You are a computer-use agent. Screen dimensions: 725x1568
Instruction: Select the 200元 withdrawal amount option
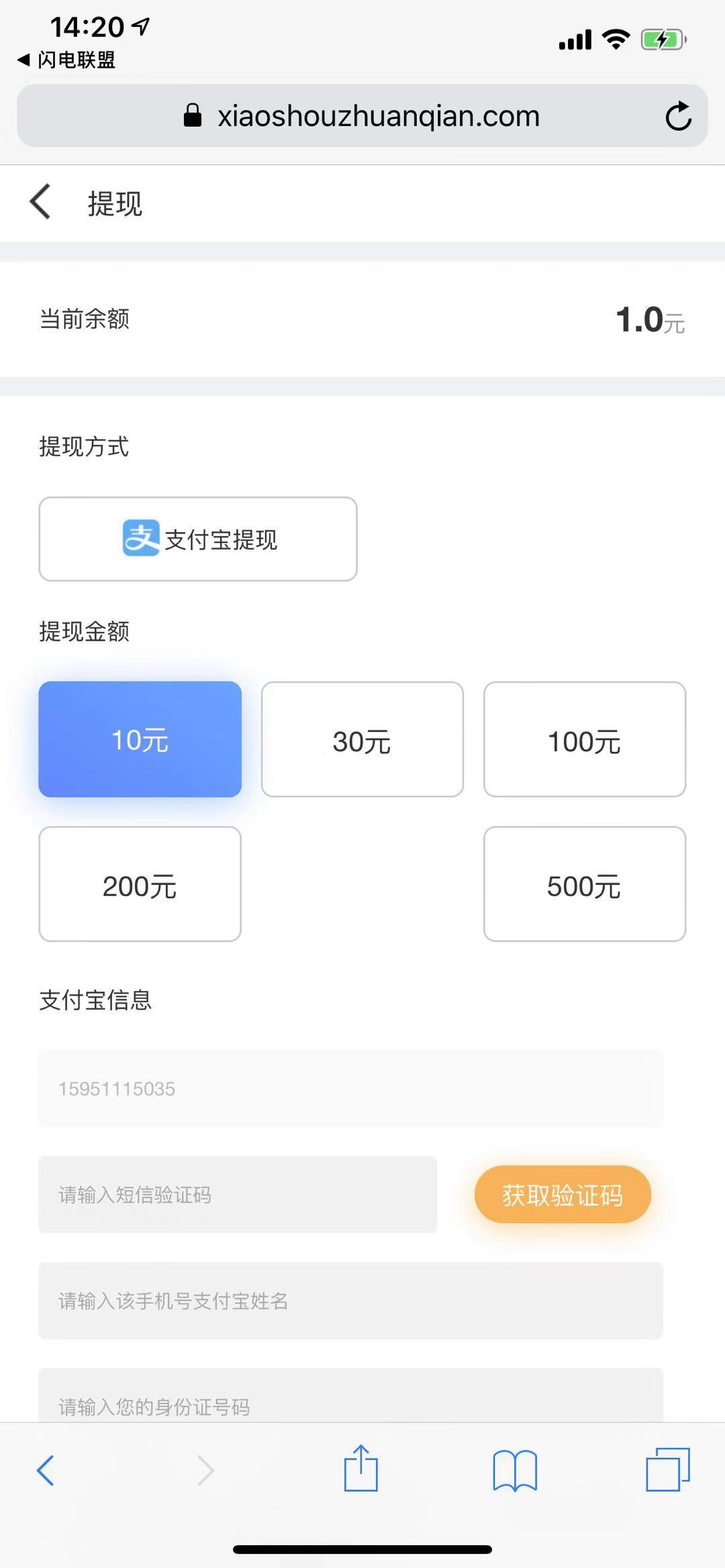click(x=139, y=884)
